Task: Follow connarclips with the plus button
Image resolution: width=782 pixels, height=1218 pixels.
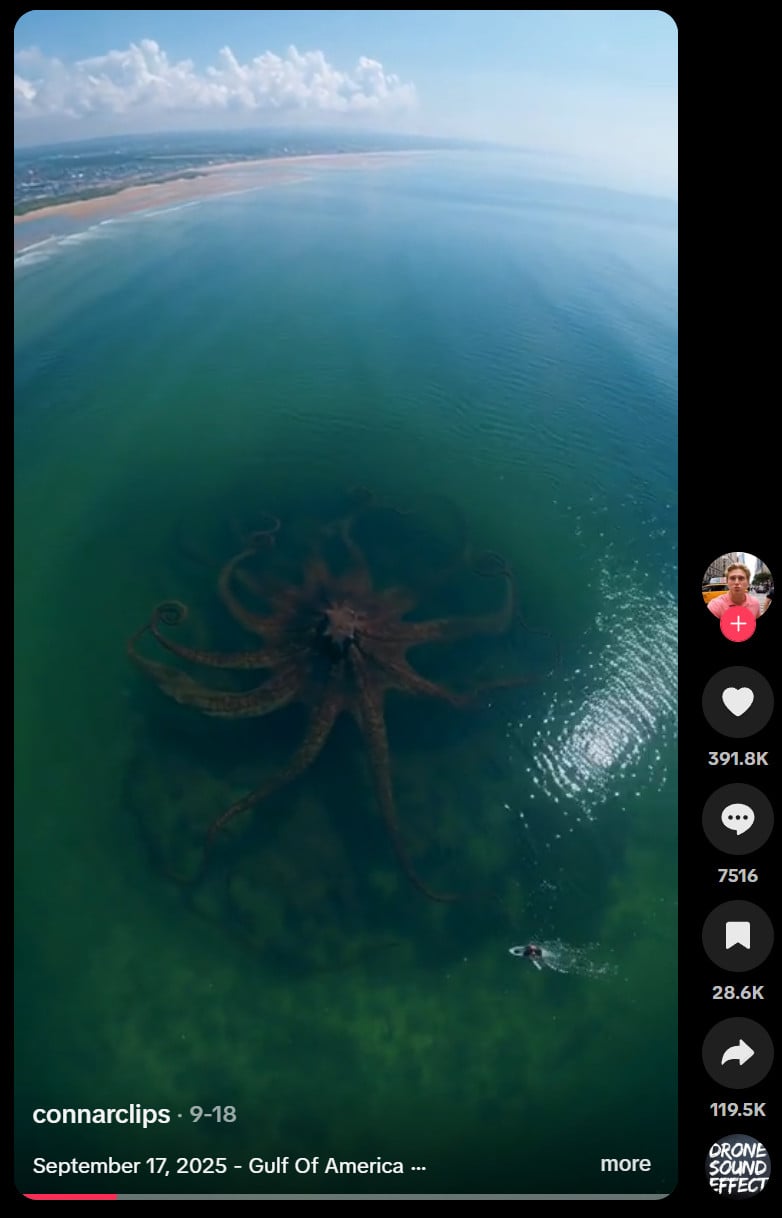Action: point(737,625)
